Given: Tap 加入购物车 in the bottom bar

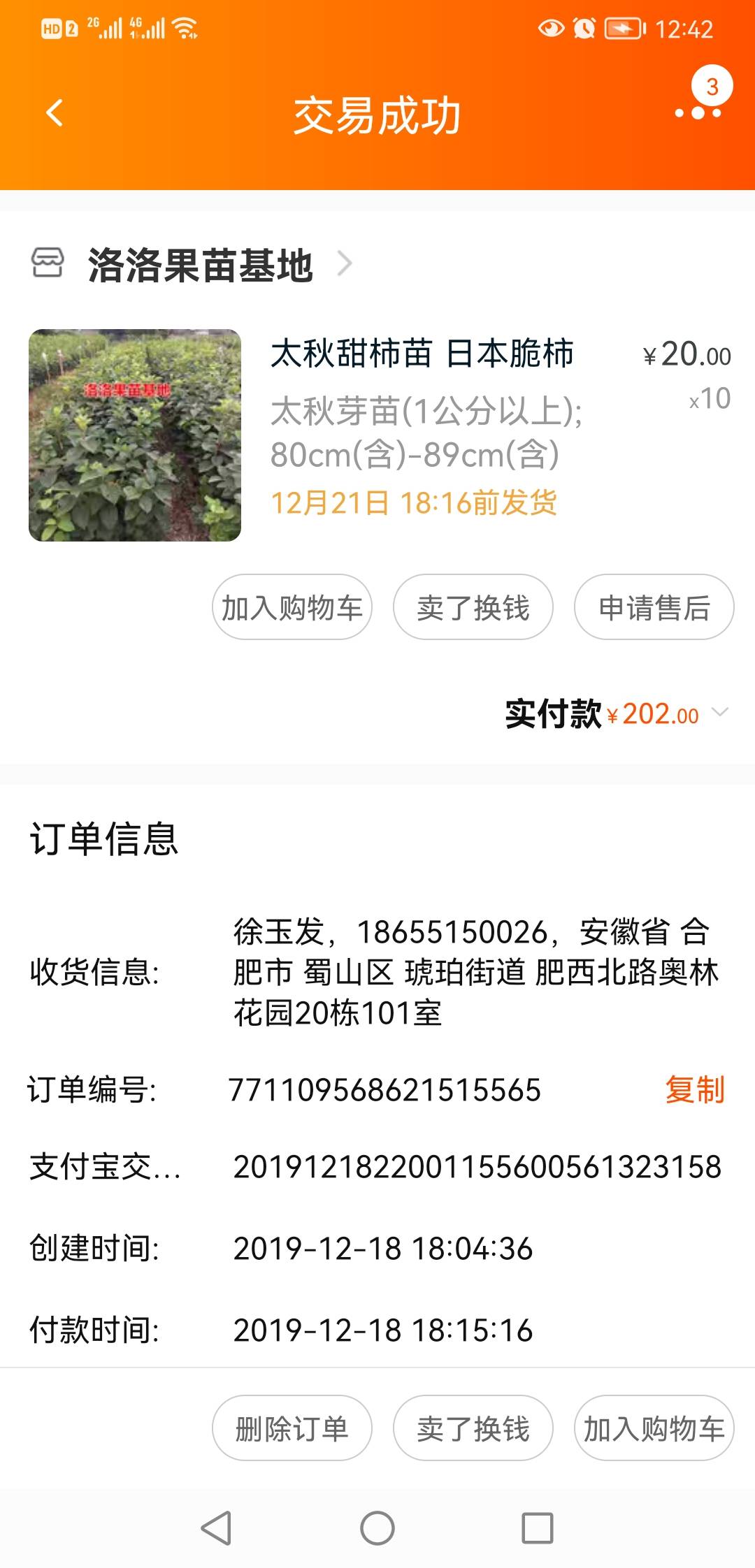Looking at the screenshot, I should (654, 1428).
